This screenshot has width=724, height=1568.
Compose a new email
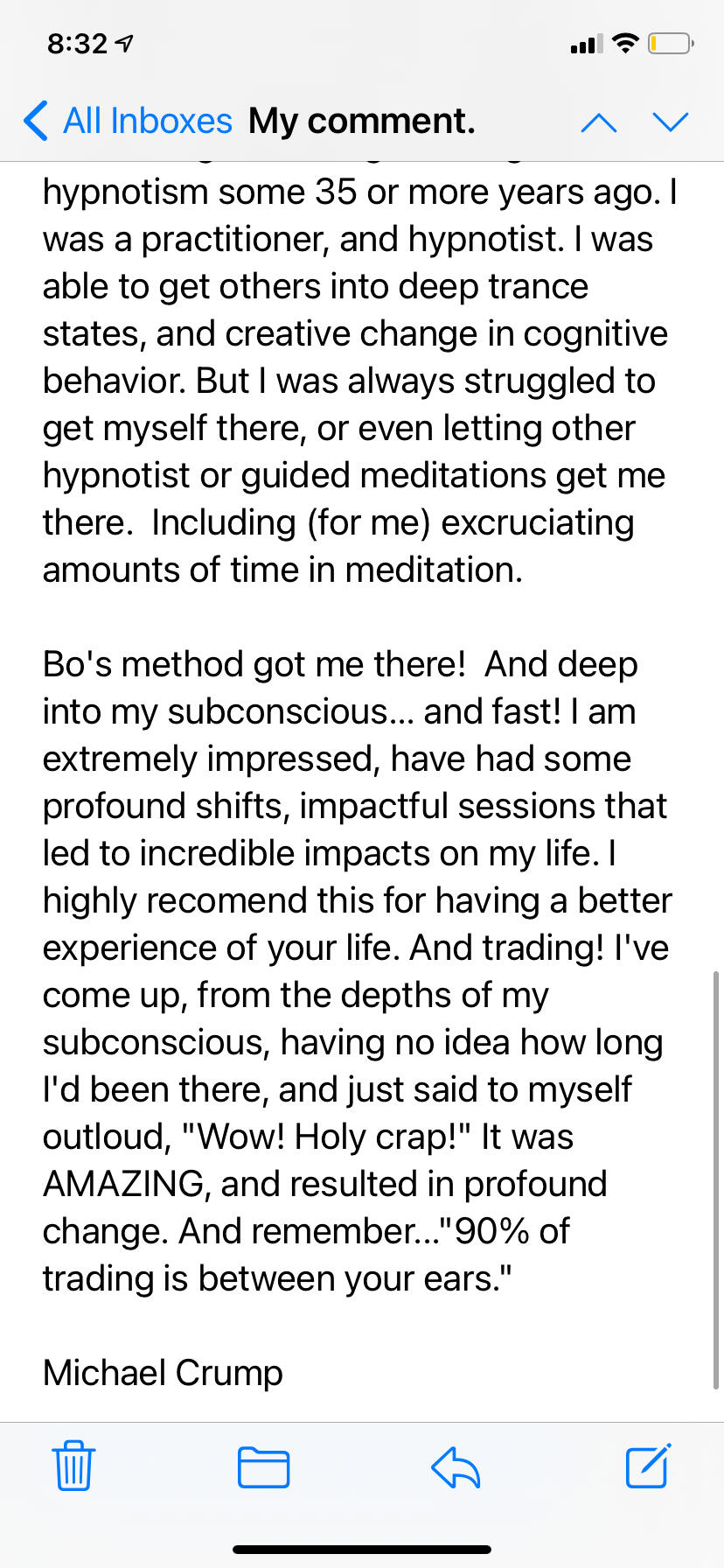pos(648,1466)
